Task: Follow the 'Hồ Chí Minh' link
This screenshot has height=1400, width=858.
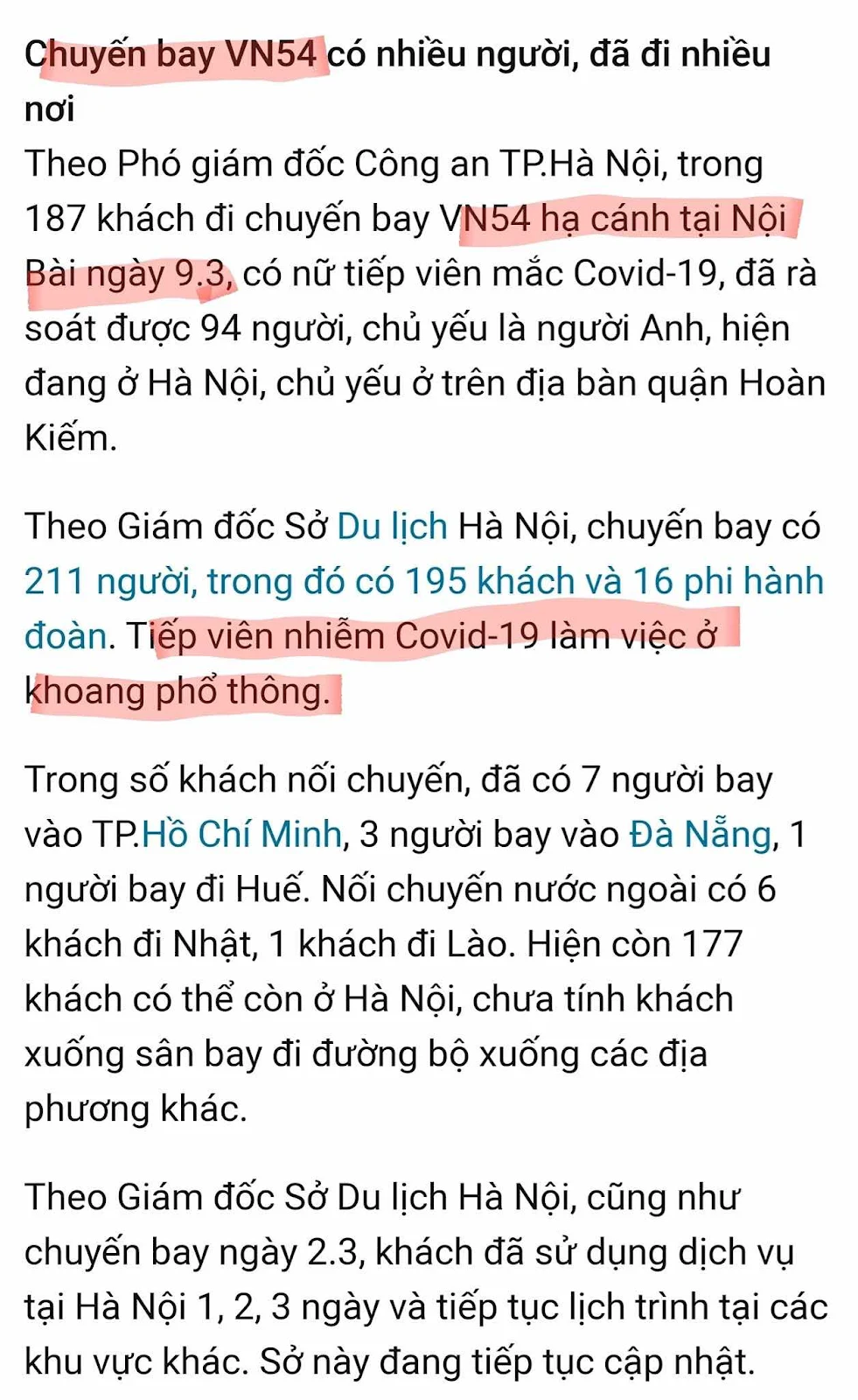Action: [241, 834]
